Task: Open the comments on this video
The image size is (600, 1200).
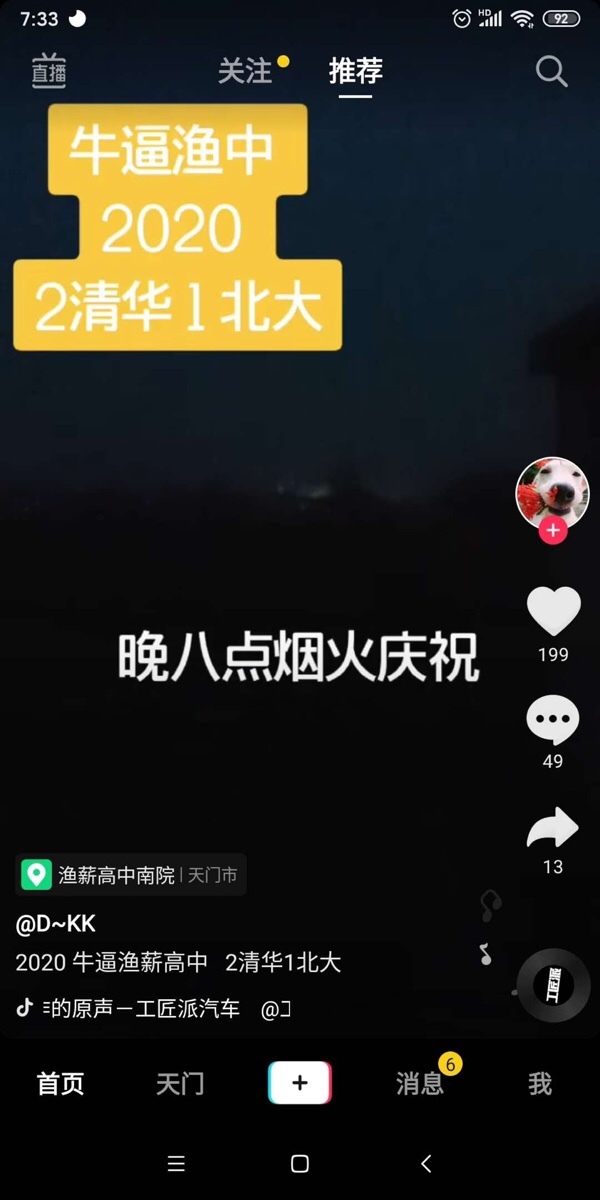Action: tap(553, 719)
